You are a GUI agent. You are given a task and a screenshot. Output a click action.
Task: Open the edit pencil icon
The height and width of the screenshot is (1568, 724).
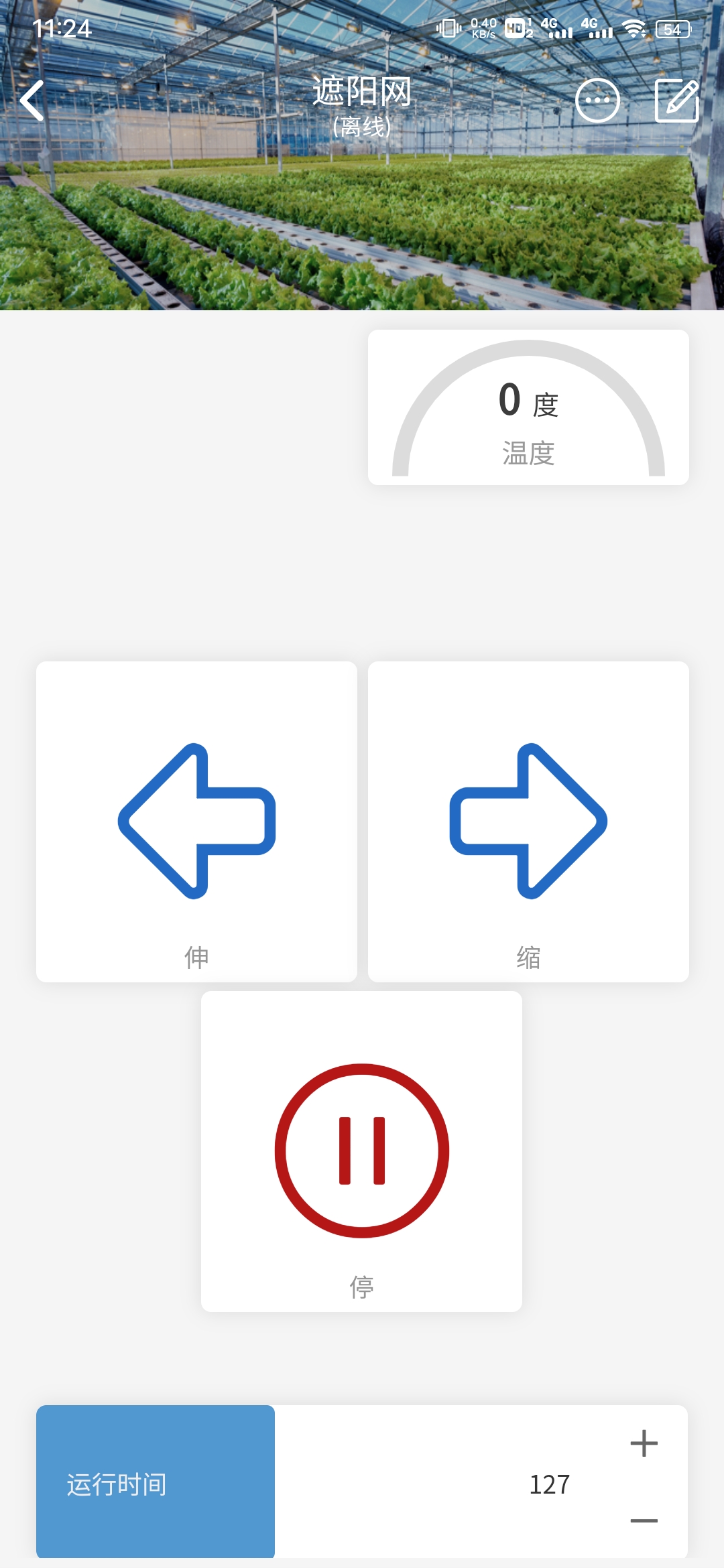[x=677, y=101]
